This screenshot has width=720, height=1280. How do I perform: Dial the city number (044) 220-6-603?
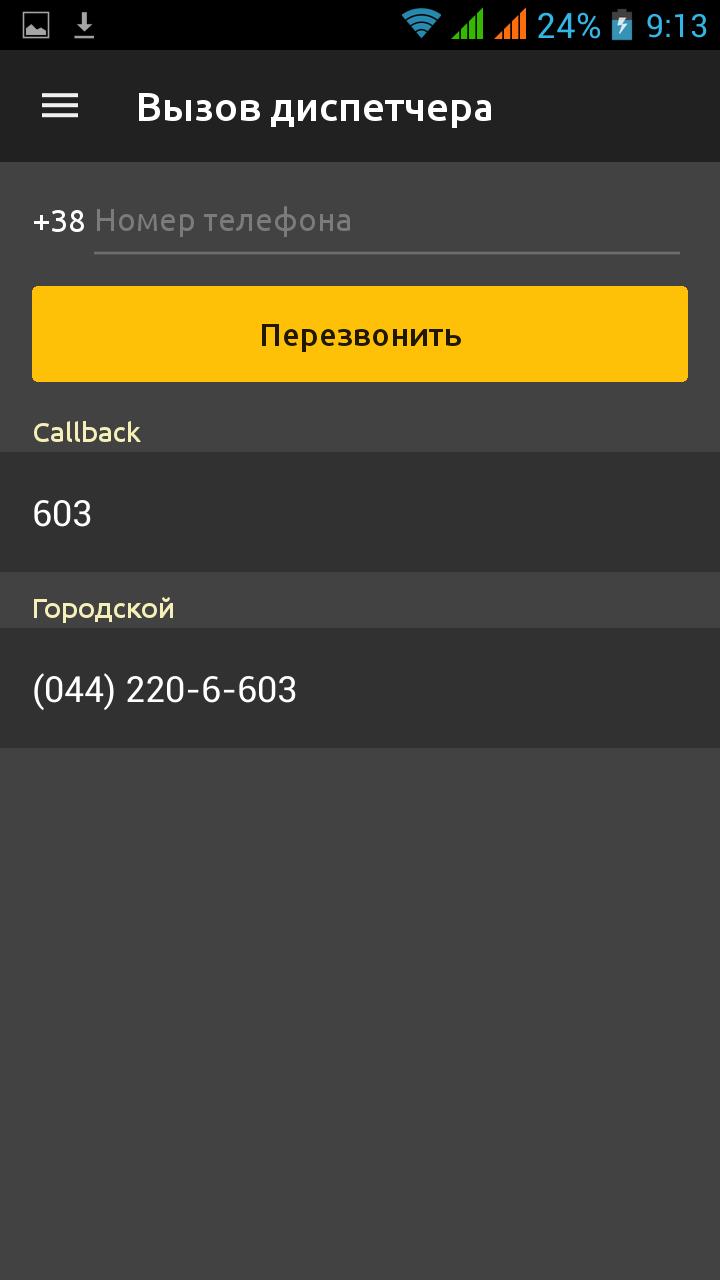pos(360,689)
